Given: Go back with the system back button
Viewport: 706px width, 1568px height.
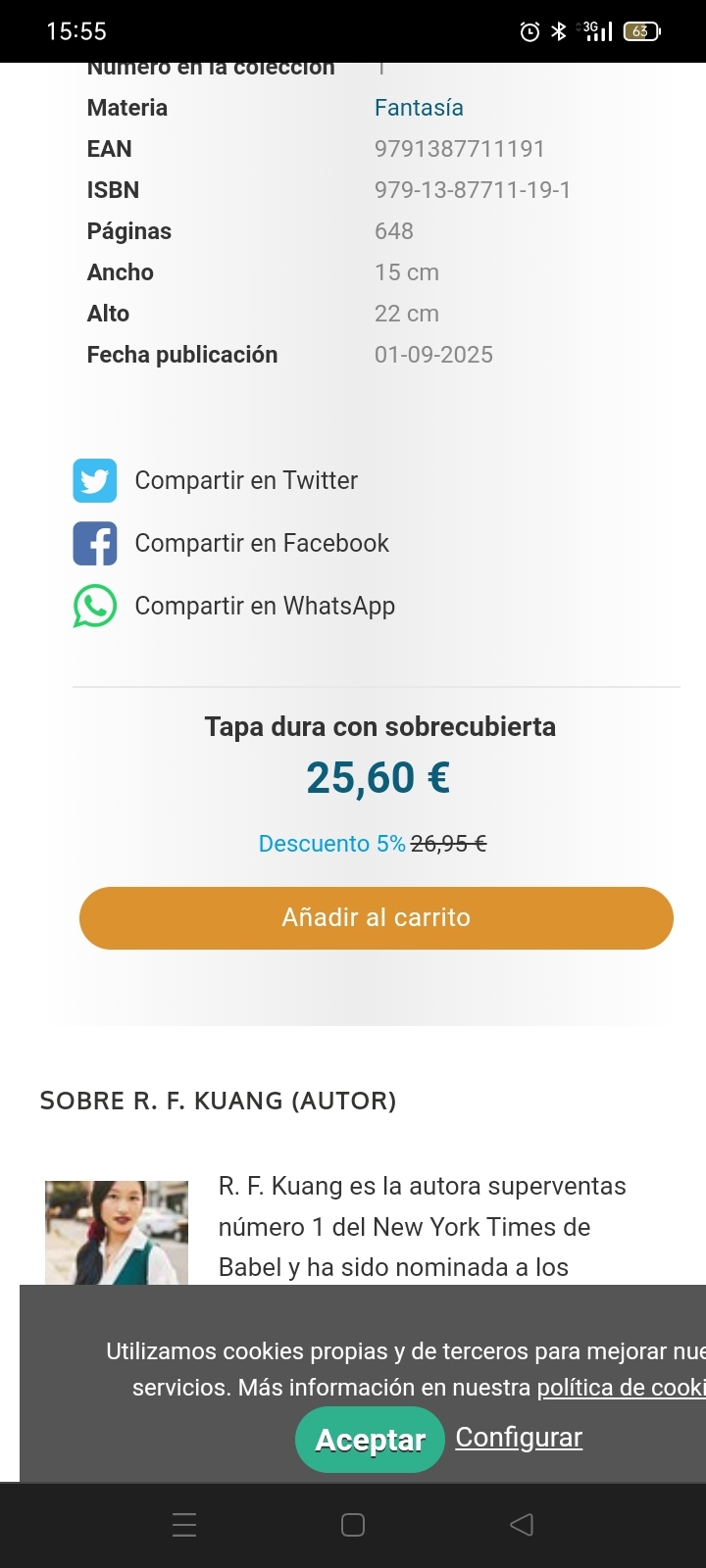Looking at the screenshot, I should 522,1525.
